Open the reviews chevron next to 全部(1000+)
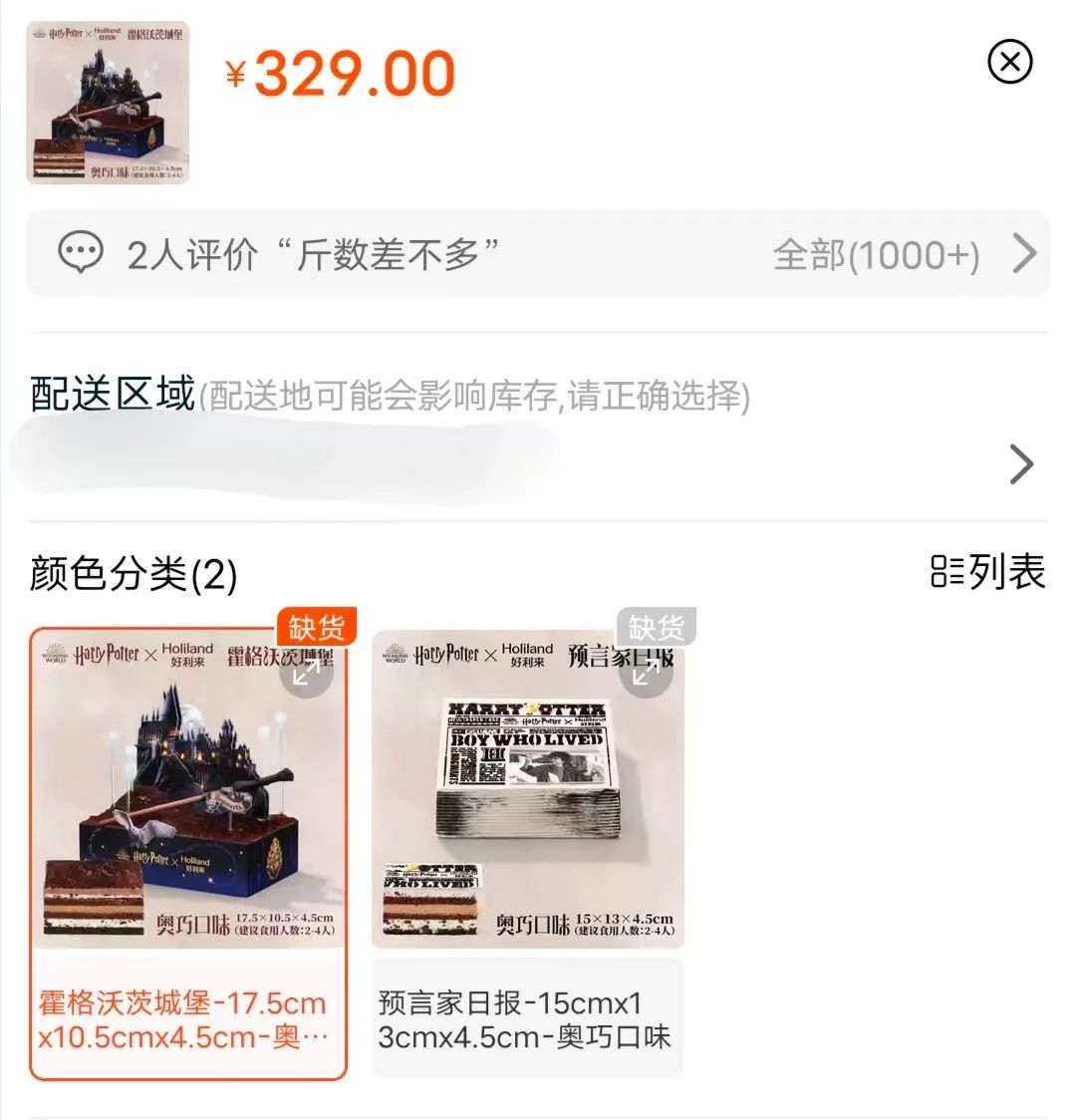Screen dimensions: 1076x1120 click(x=1025, y=254)
